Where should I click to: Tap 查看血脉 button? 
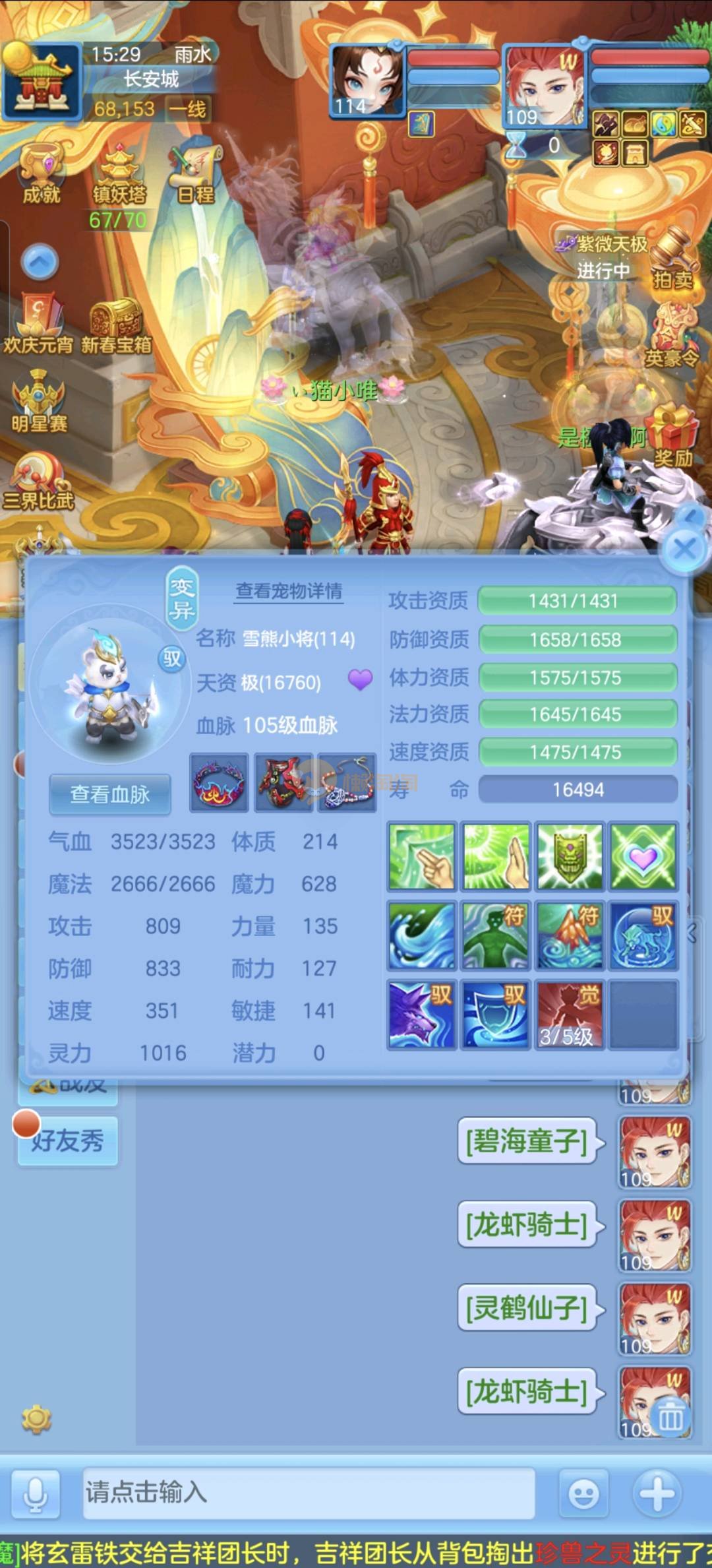[110, 794]
